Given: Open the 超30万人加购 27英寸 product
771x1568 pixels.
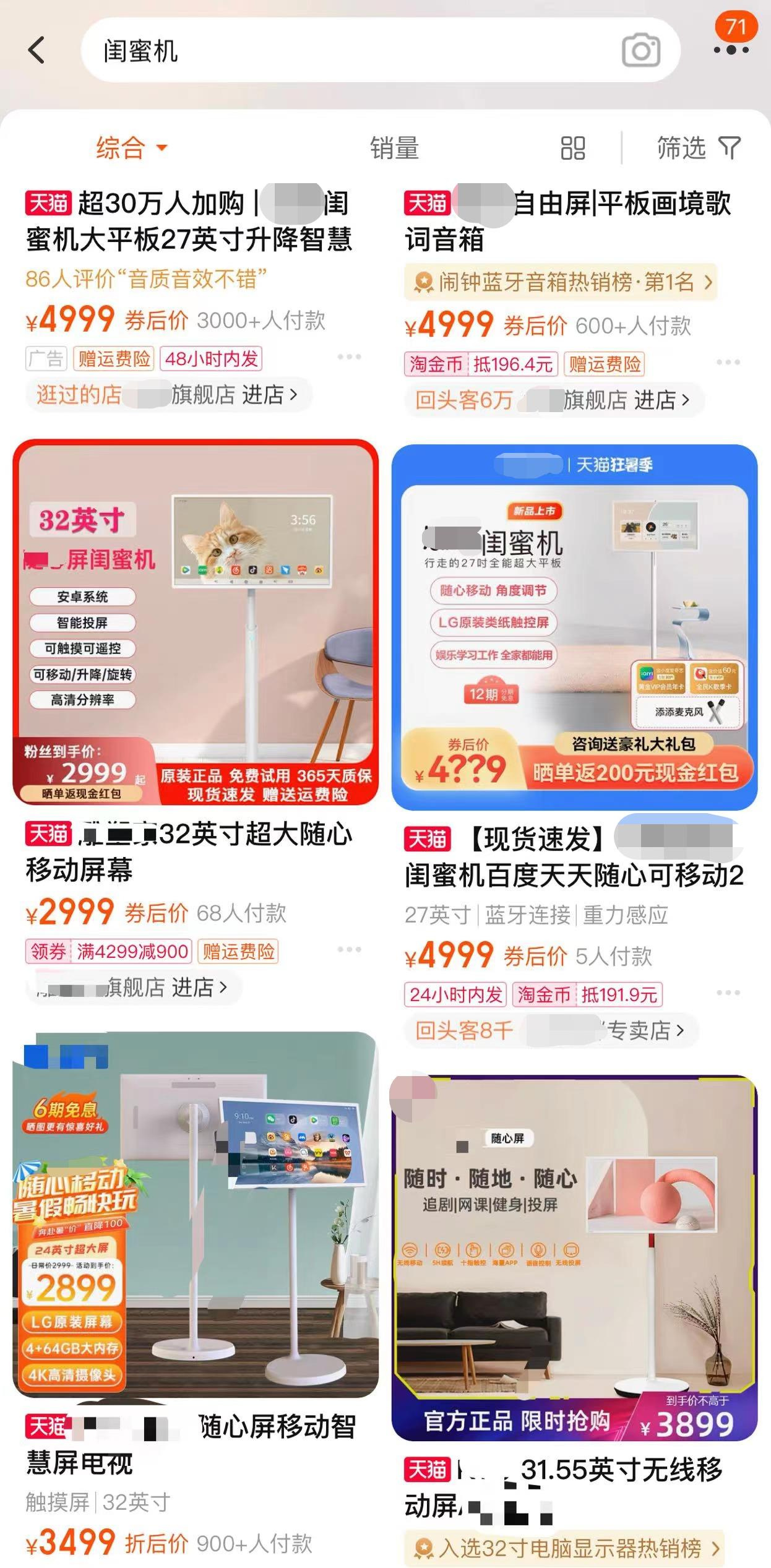Looking at the screenshot, I should click(189, 222).
